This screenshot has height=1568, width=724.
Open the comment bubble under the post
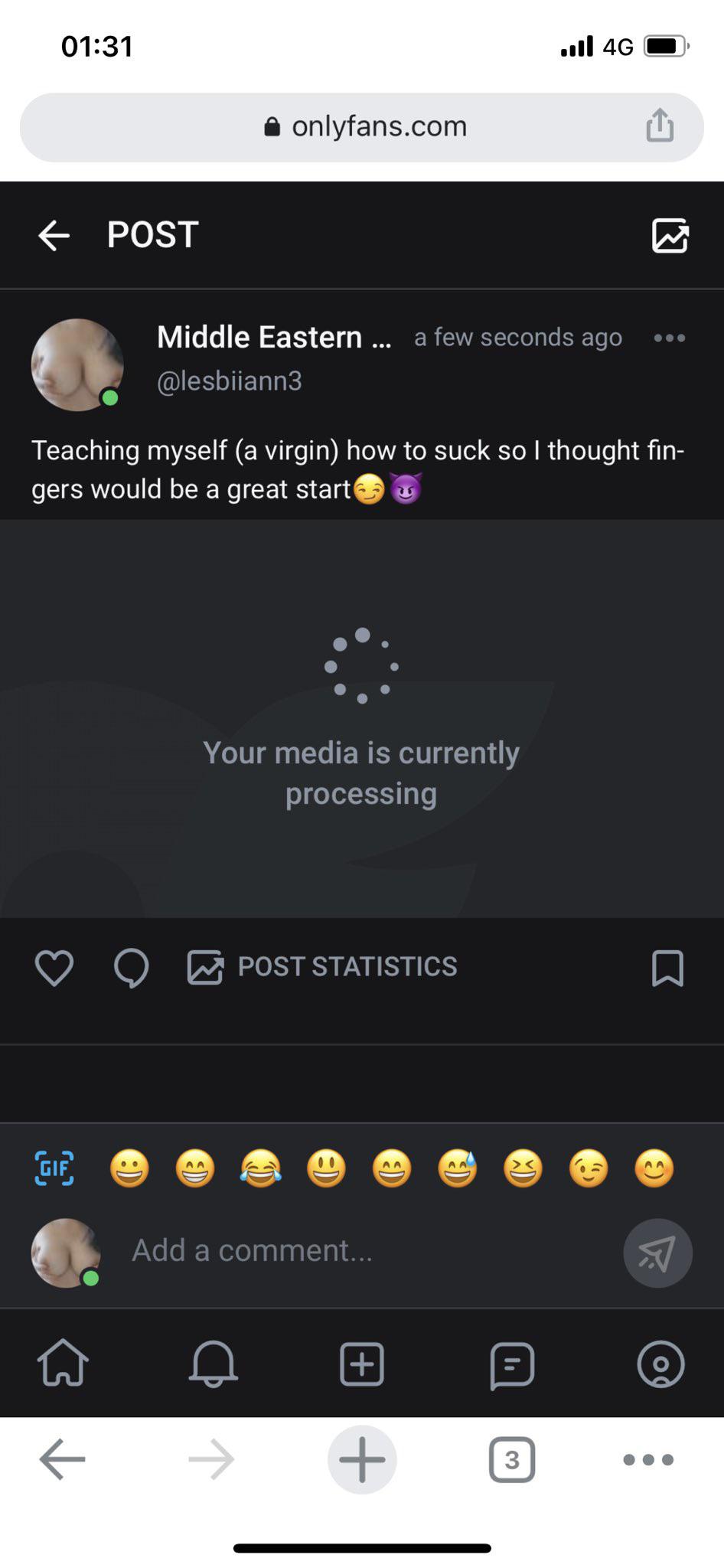coord(131,968)
